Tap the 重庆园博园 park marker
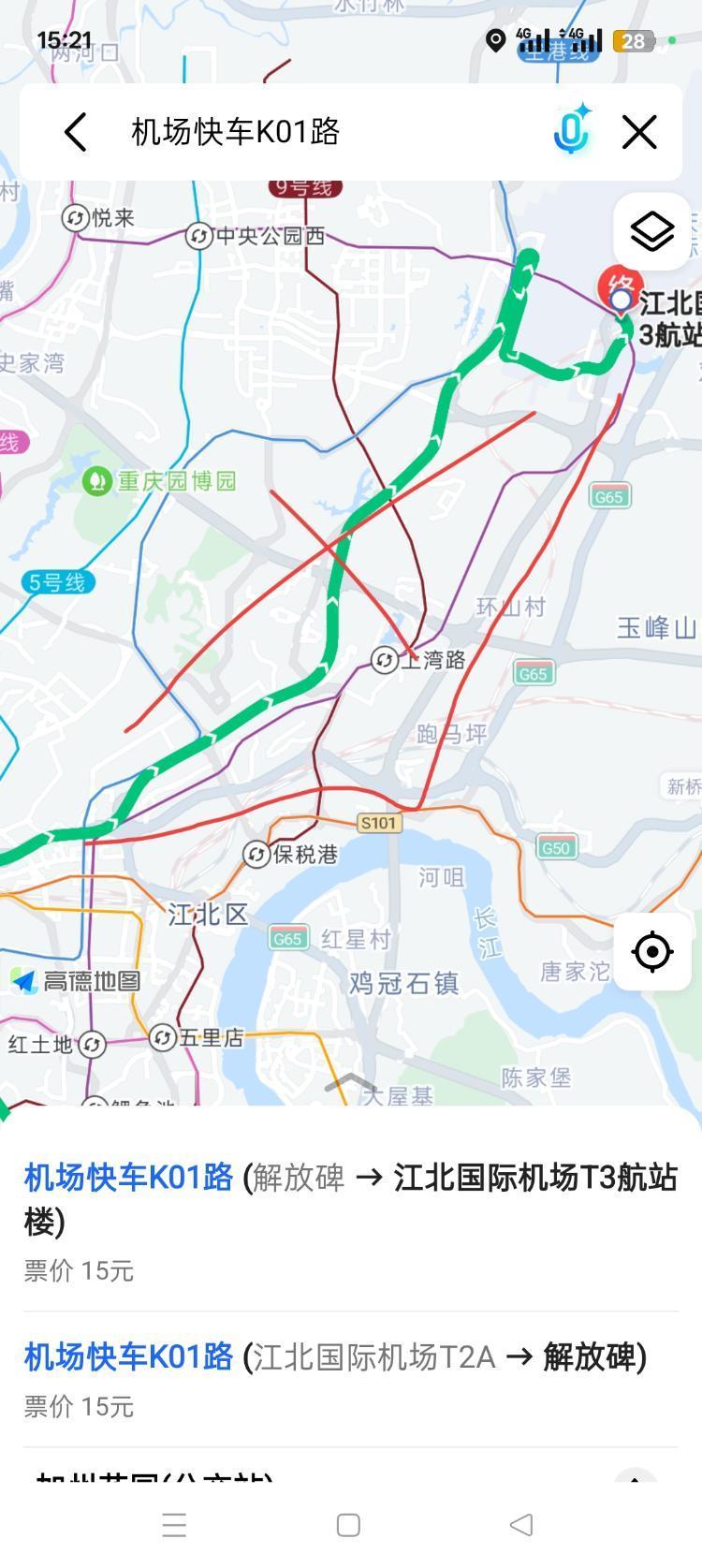Viewport: 702px width, 1568px height. click(x=96, y=481)
